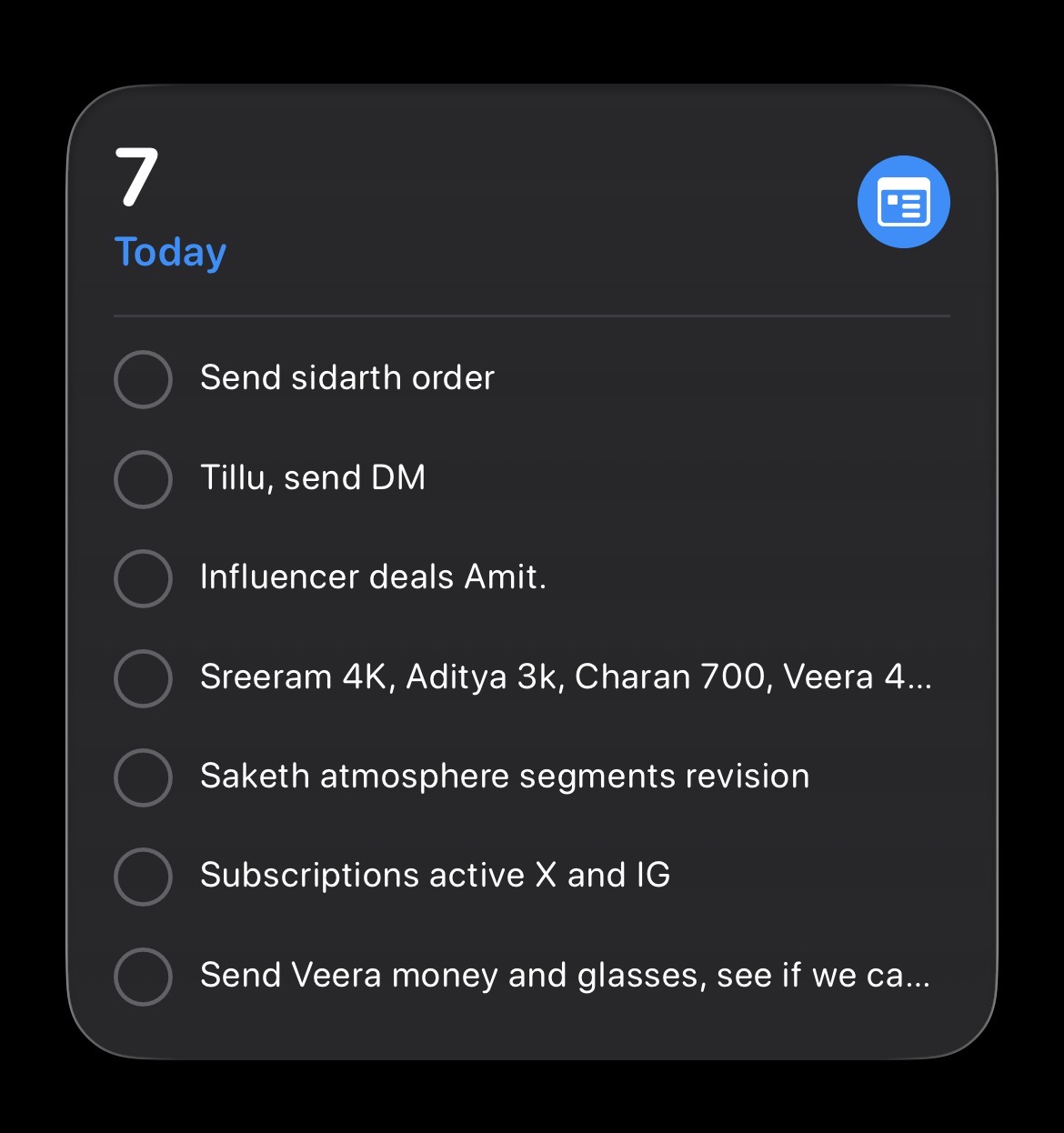The image size is (1064, 1133).
Task: Mark 'Saketh atmosphere segments revision' done
Action: [143, 777]
